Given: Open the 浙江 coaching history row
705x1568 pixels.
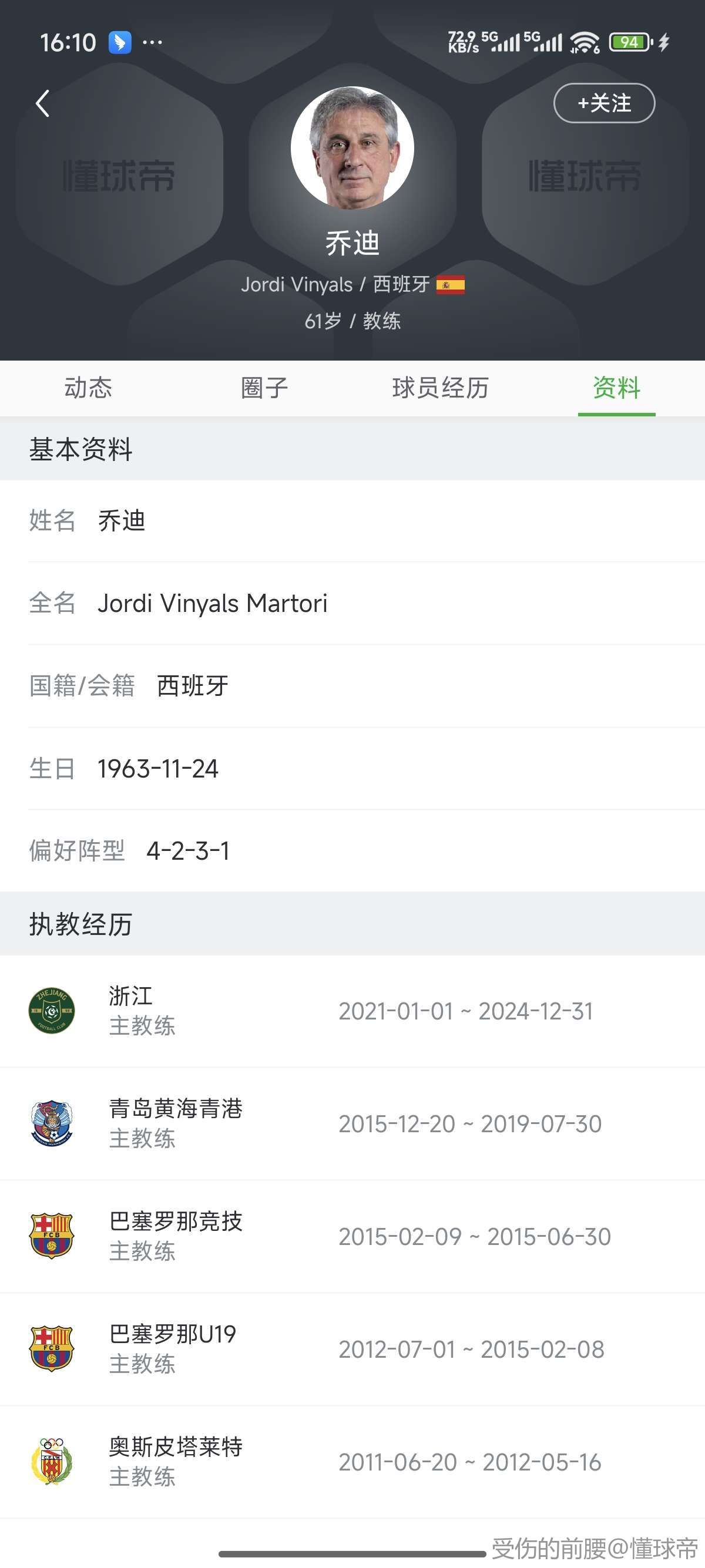Looking at the screenshot, I should coord(352,1011).
